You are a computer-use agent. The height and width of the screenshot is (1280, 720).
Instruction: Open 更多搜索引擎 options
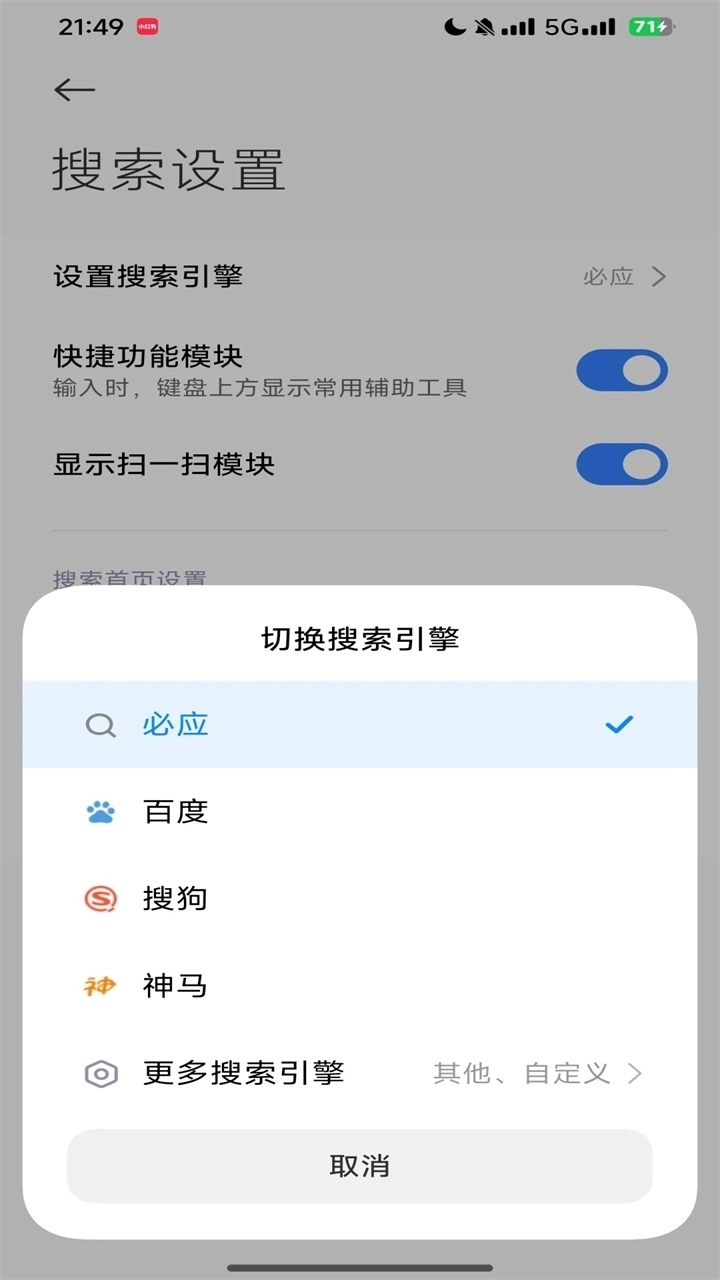[x=360, y=1074]
